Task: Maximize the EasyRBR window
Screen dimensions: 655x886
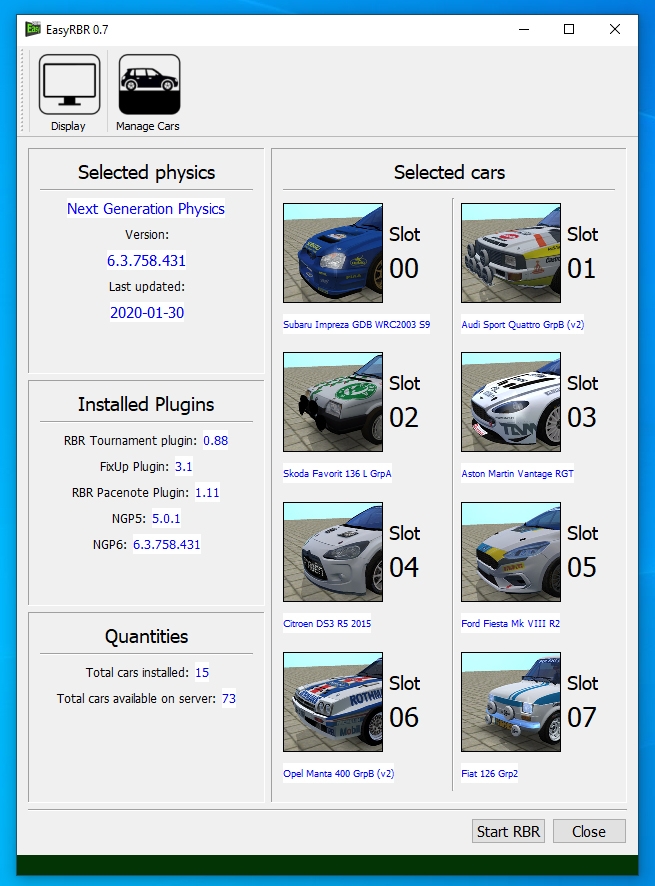Action: 568,29
